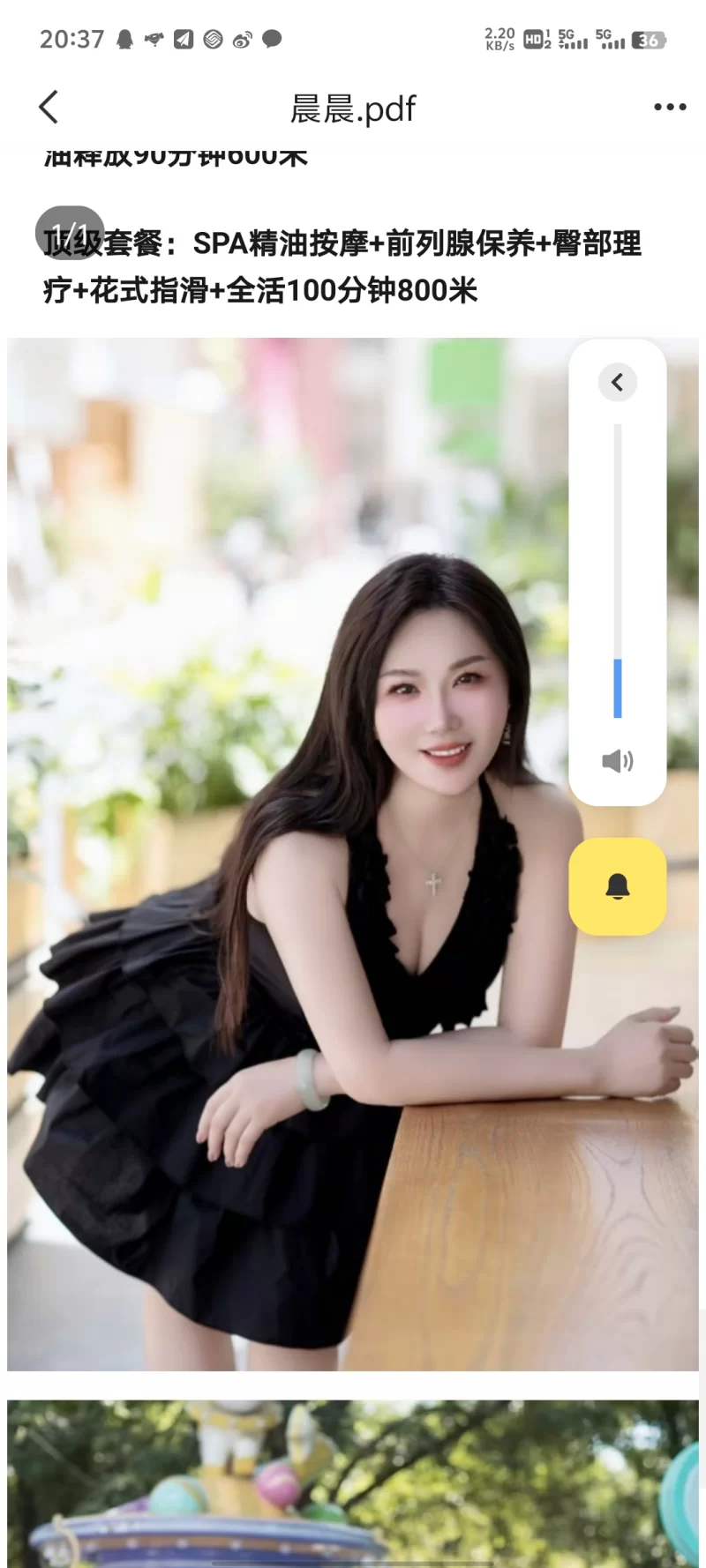Screen dimensions: 706x1568
Task: Collapse the volume panel with its chevron
Action: pyautogui.click(x=617, y=382)
